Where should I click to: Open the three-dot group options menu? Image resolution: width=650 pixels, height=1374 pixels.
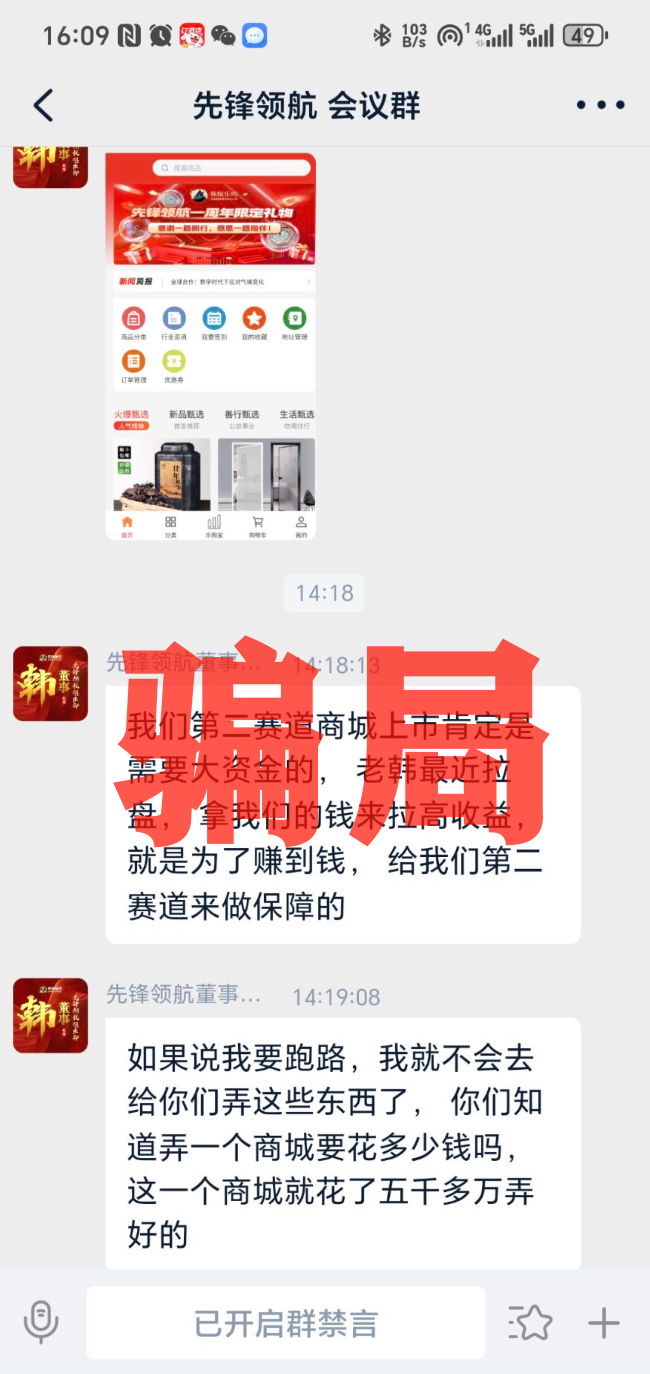point(600,105)
